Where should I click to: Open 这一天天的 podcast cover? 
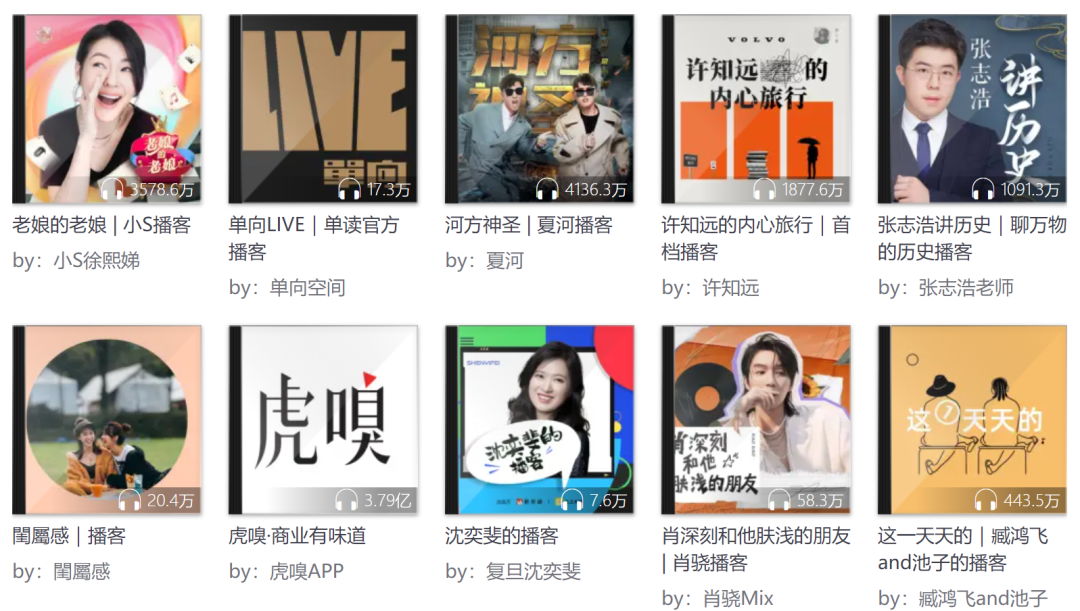[972, 419]
